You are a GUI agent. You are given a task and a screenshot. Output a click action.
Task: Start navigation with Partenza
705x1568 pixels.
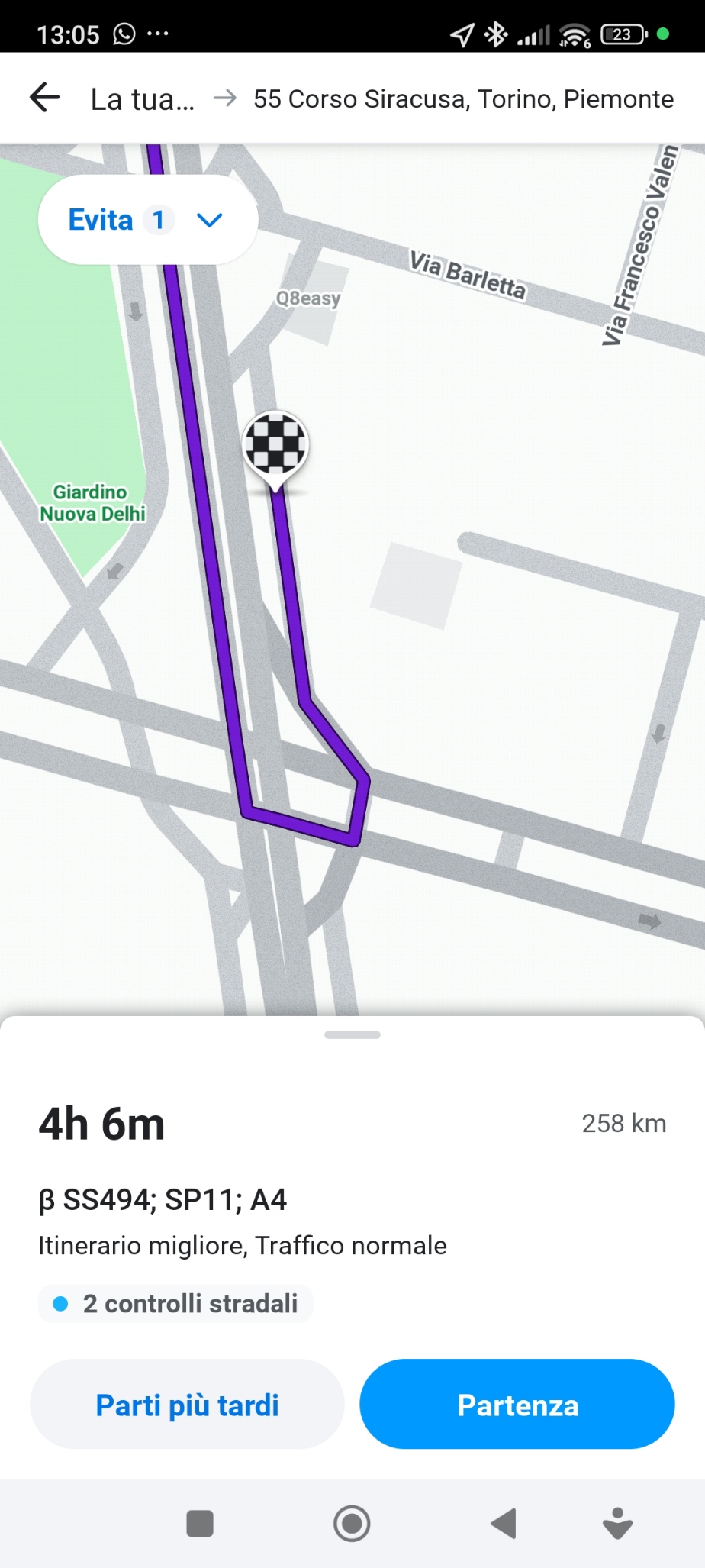pos(517,1404)
